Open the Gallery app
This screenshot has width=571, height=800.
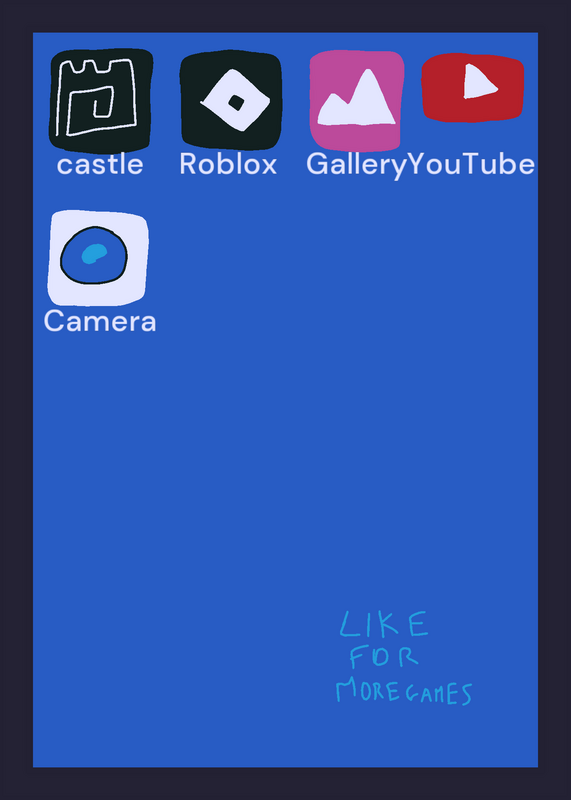coord(357,101)
